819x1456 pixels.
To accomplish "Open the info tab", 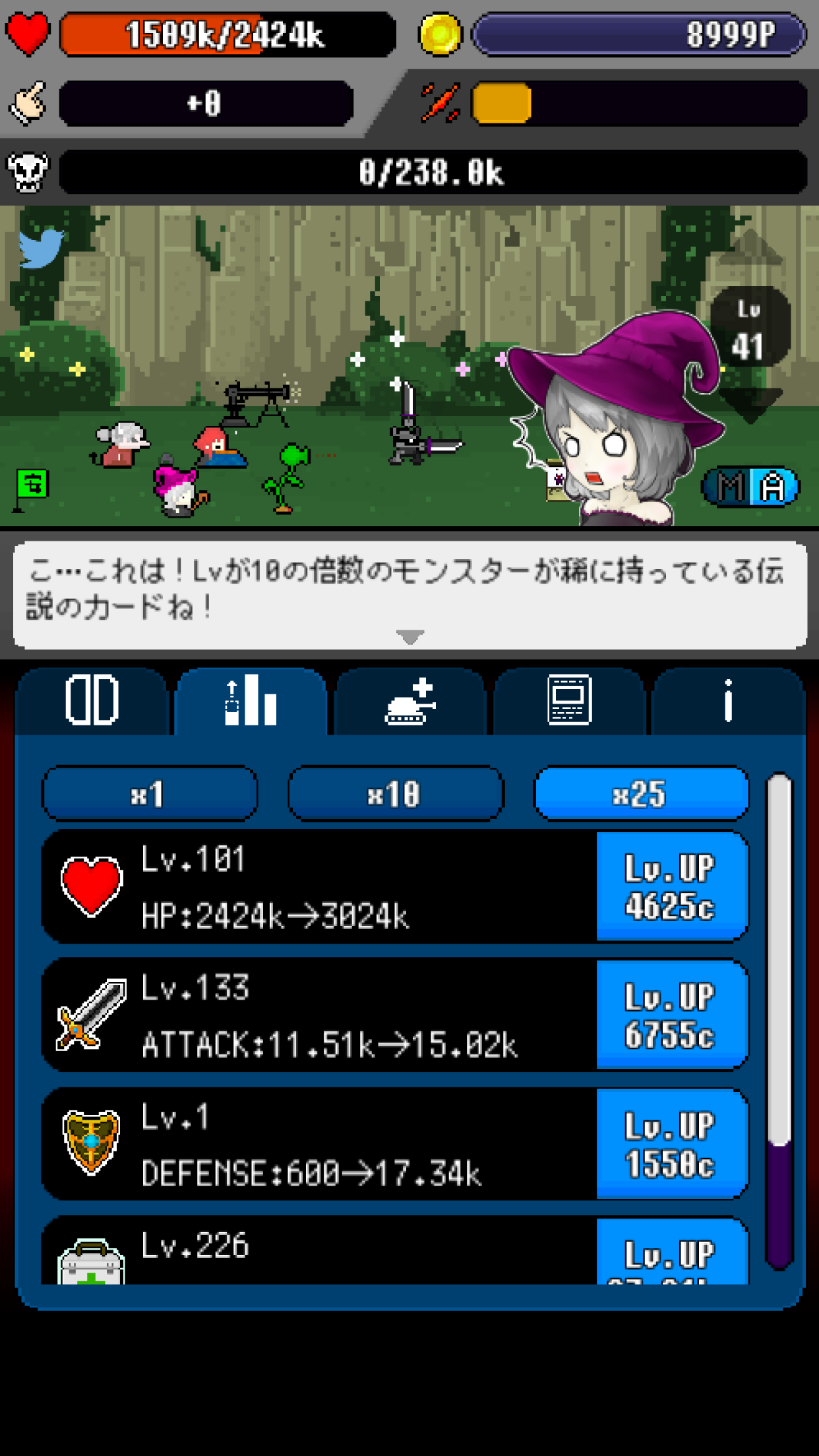I will click(x=728, y=701).
